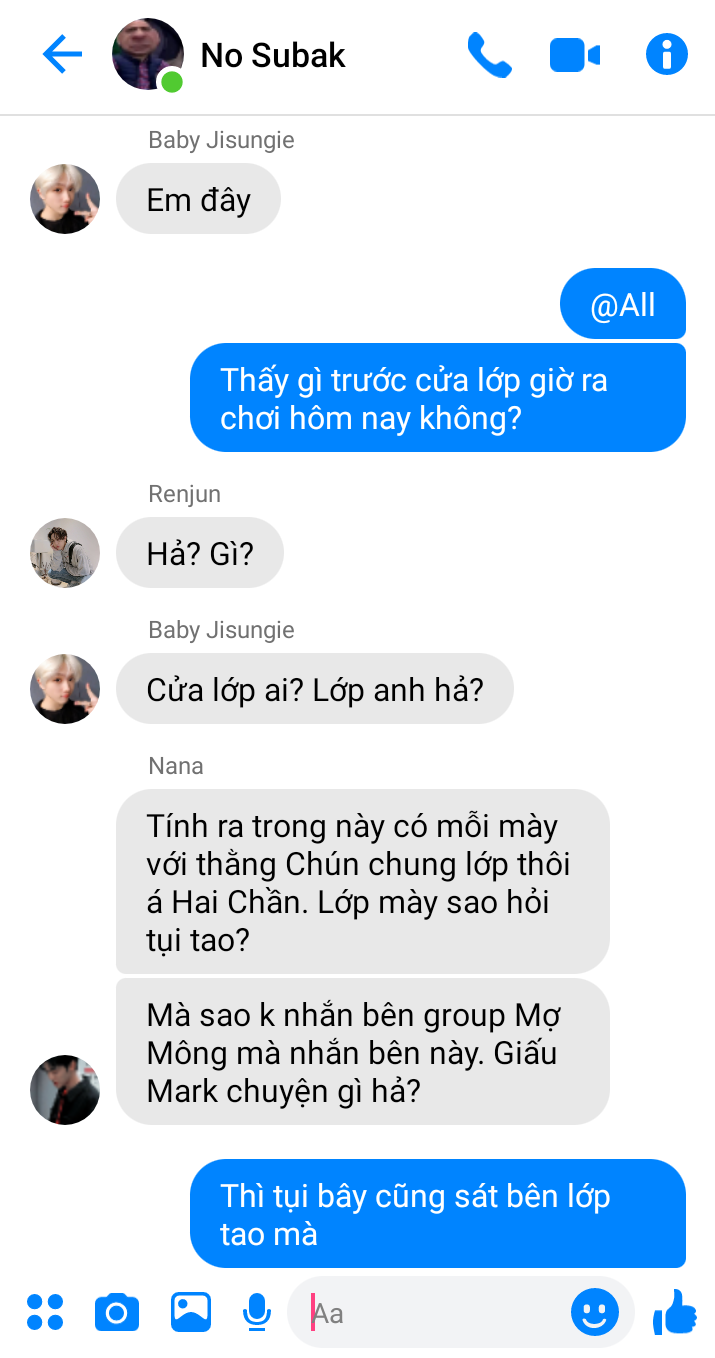The height and width of the screenshot is (1358, 715).
Task: Open the emoji picker smiley
Action: [594, 1311]
